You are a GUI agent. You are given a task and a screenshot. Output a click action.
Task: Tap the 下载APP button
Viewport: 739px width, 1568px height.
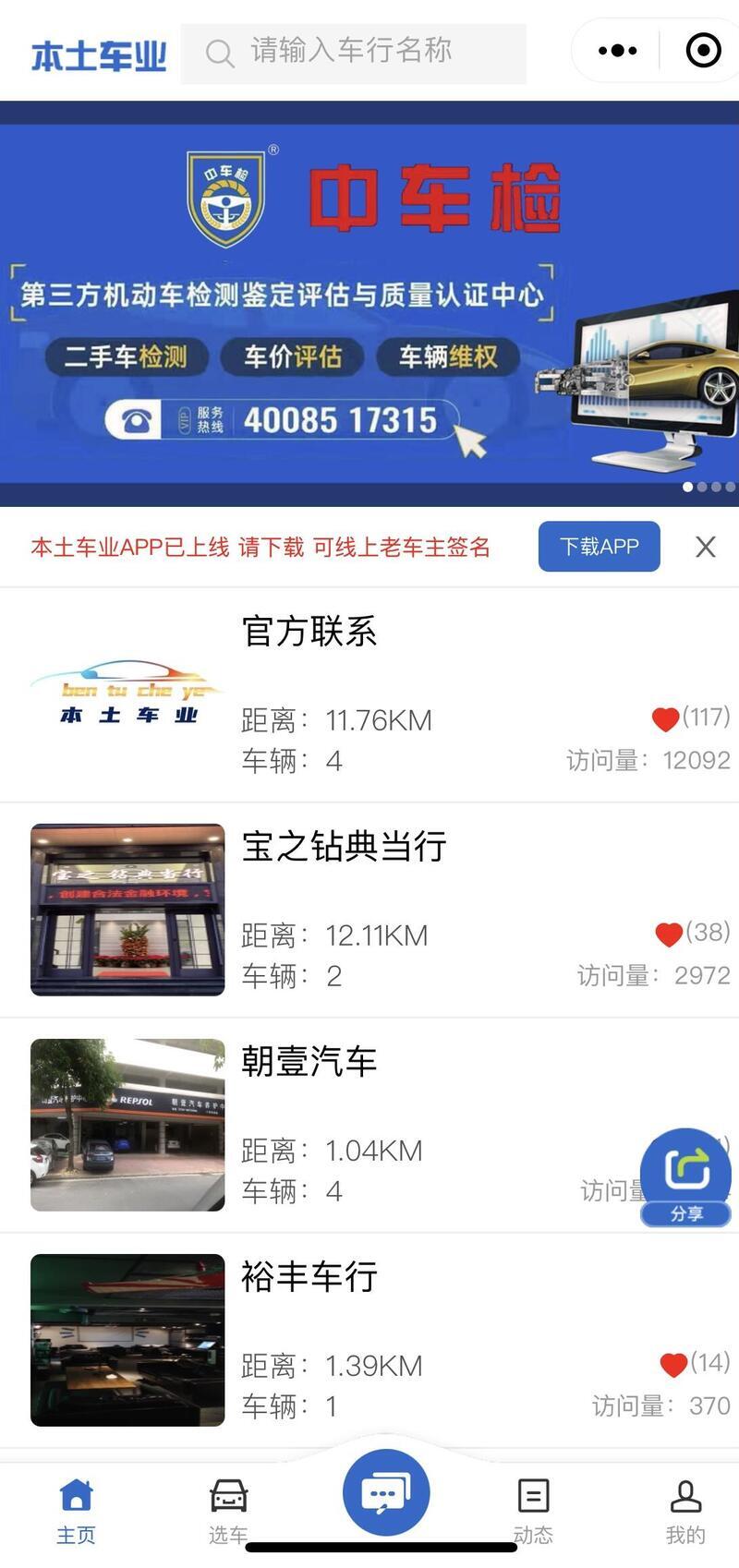(599, 547)
